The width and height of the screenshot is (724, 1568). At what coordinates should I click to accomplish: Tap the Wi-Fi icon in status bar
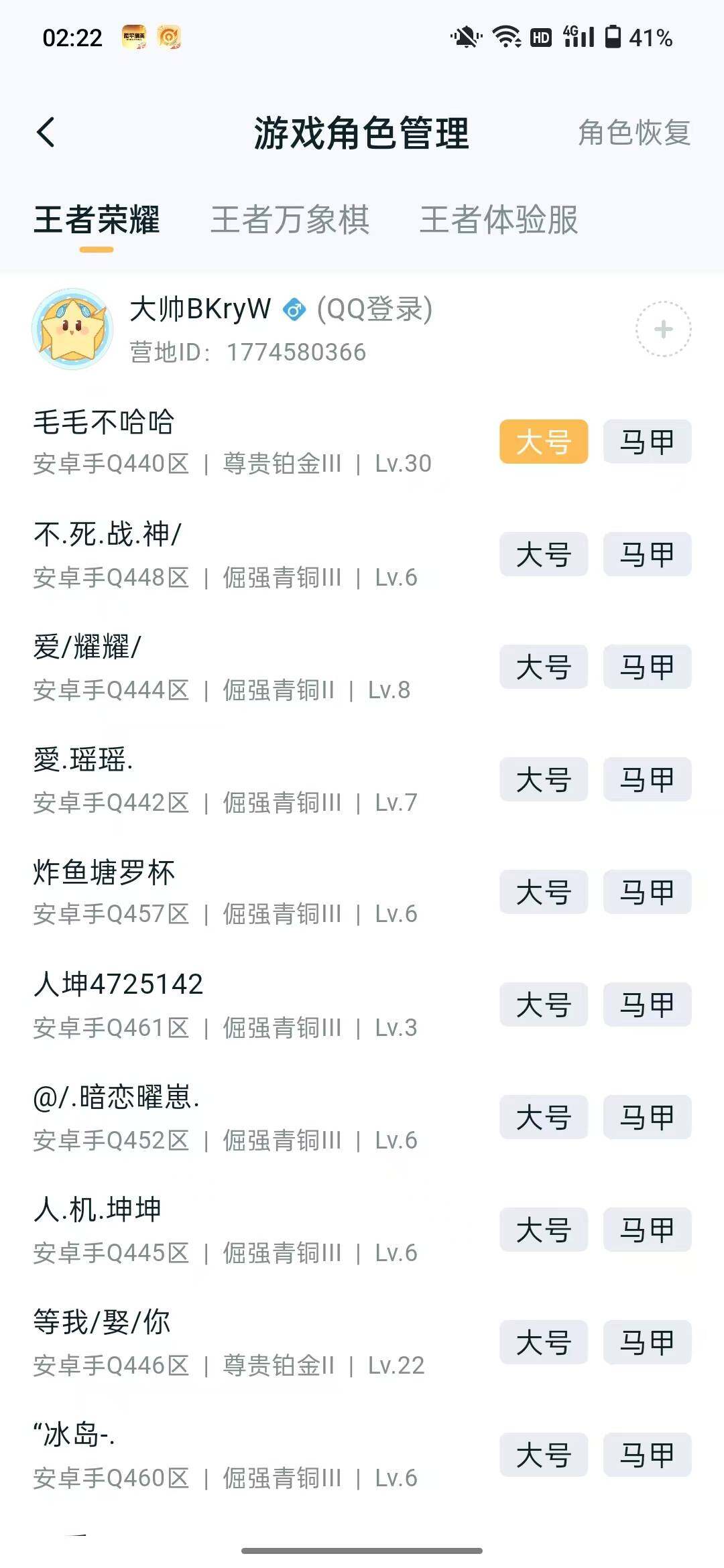(x=506, y=38)
